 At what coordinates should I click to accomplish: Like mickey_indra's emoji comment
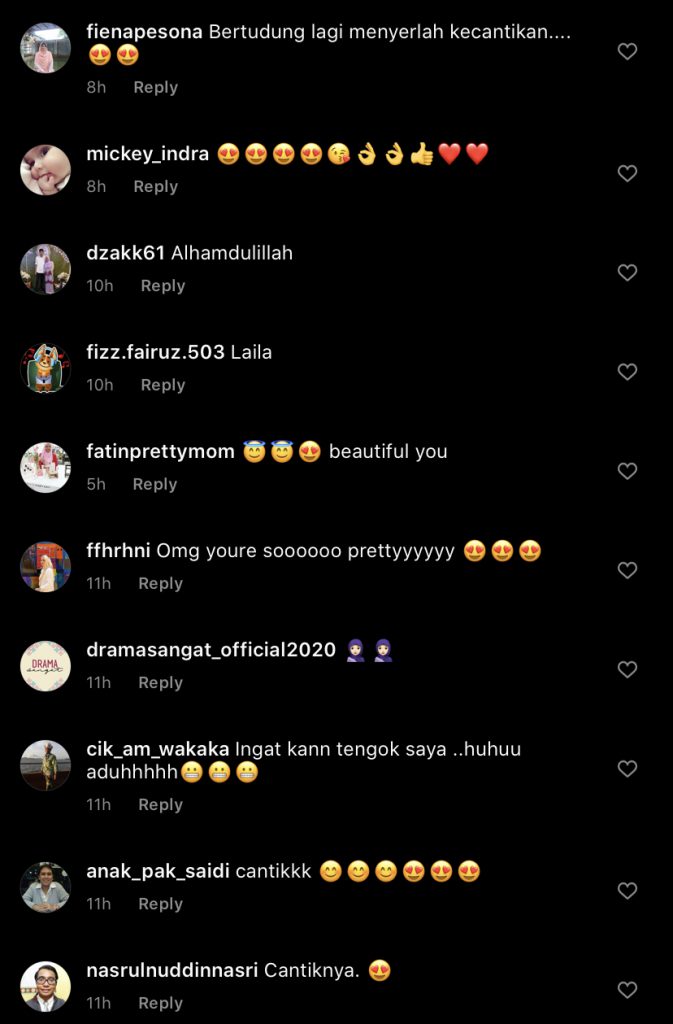coord(627,173)
